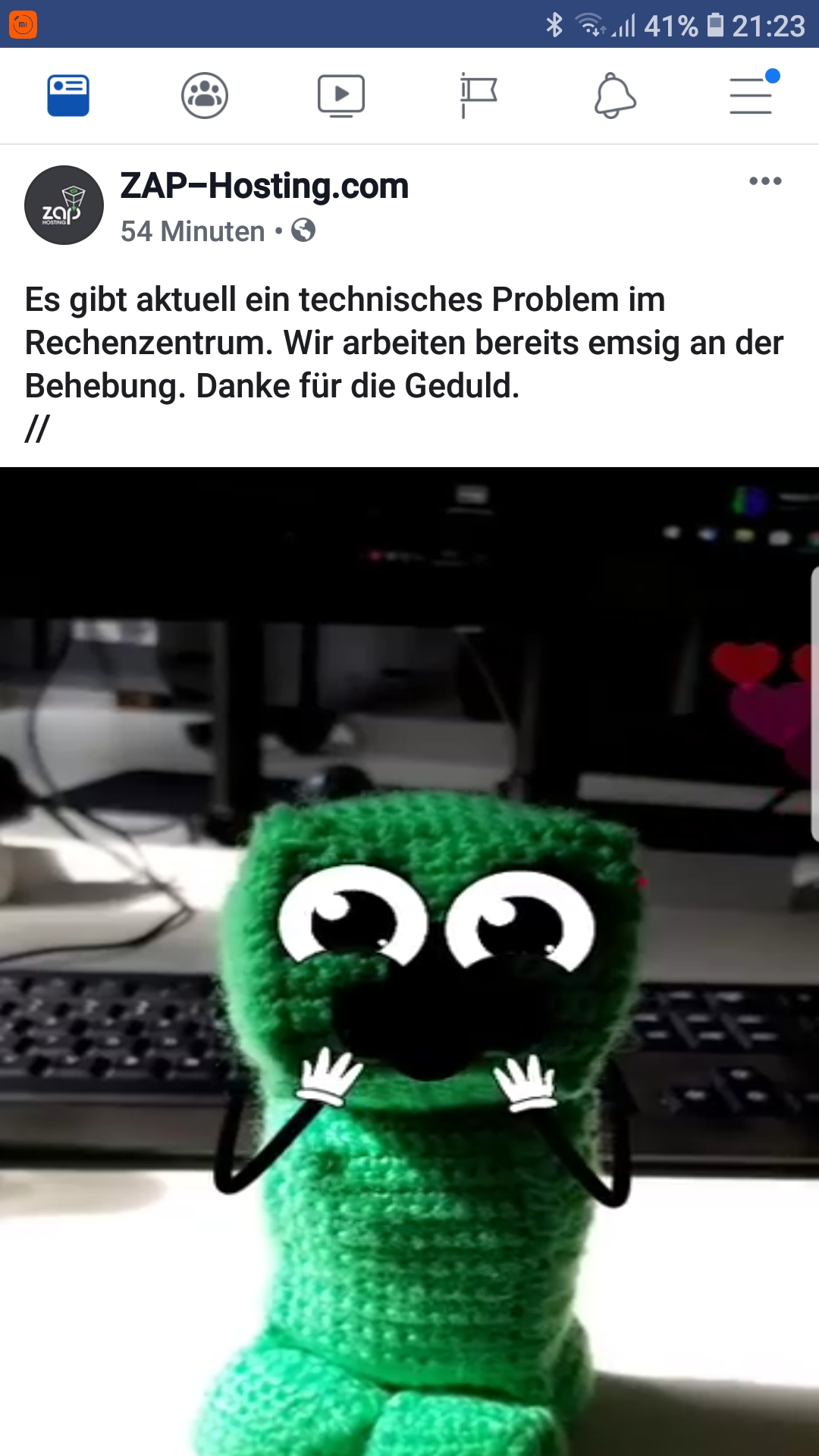This screenshot has width=819, height=1456.
Task: Open the Pages flag tab
Action: (478, 96)
